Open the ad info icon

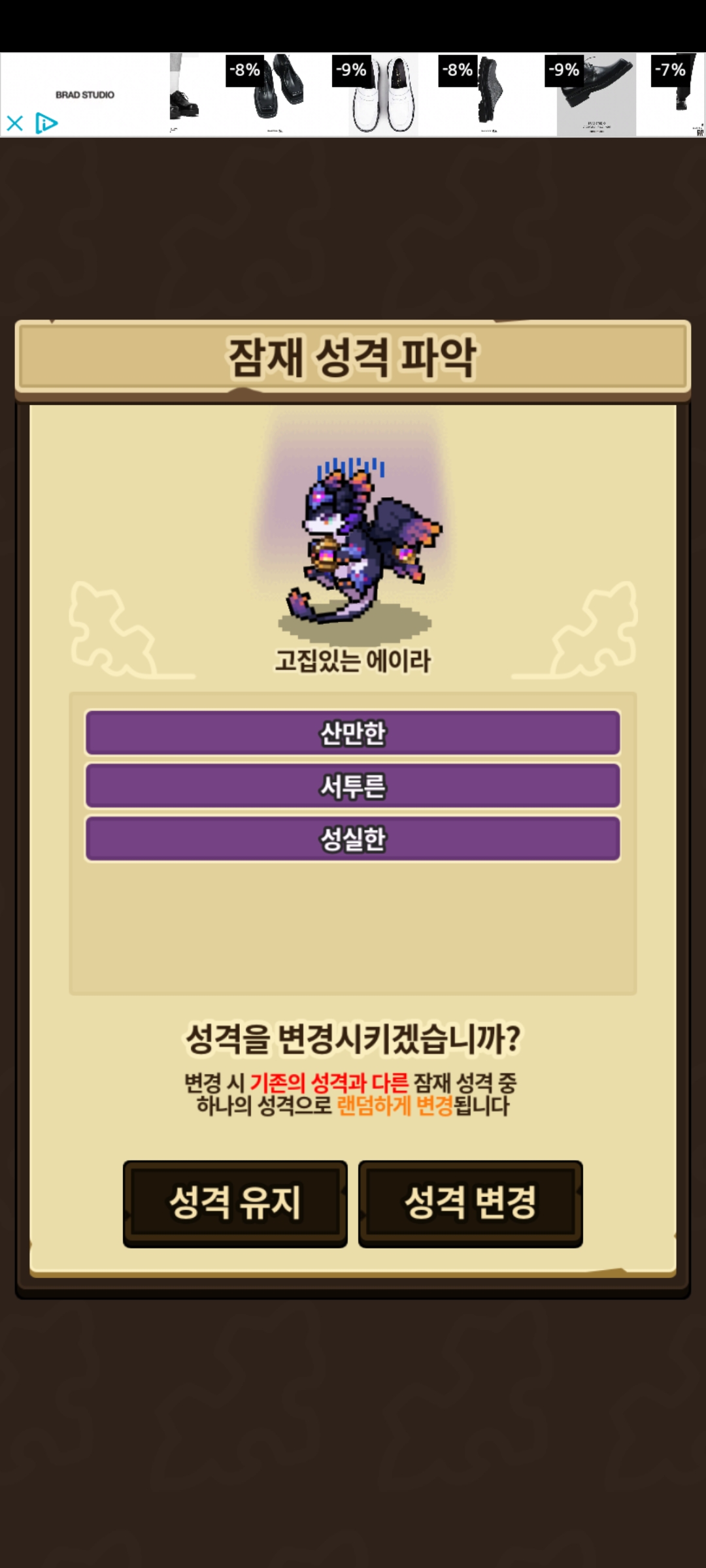(x=46, y=123)
